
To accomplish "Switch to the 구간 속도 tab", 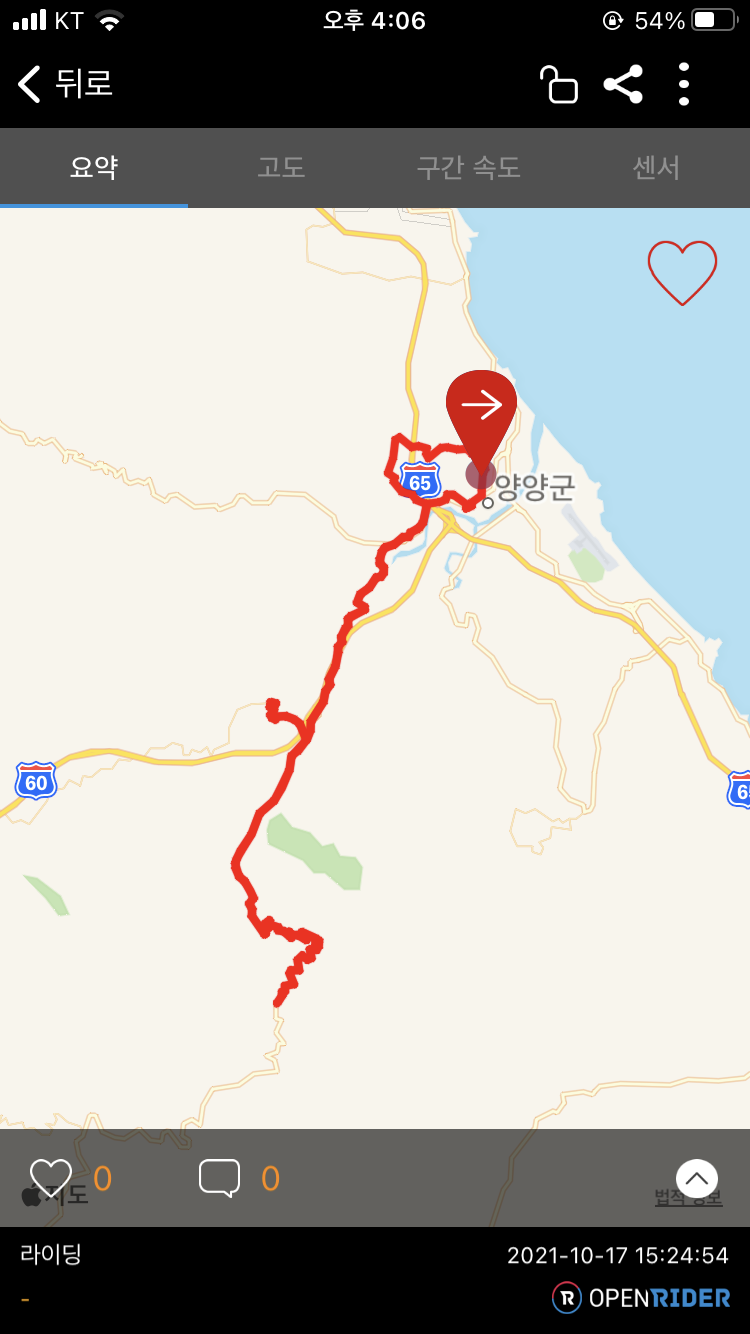I will [x=468, y=168].
